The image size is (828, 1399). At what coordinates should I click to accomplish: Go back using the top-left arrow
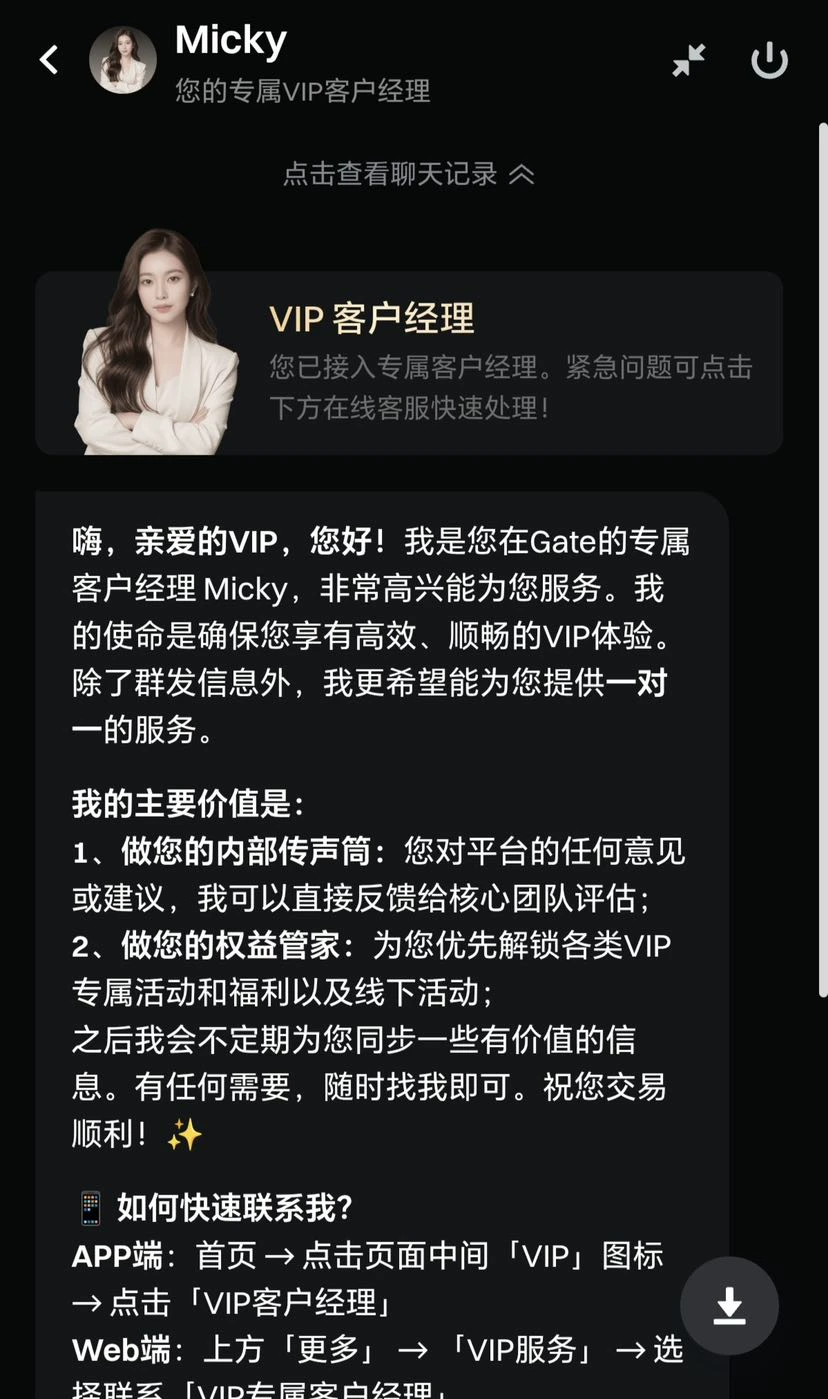click(49, 60)
